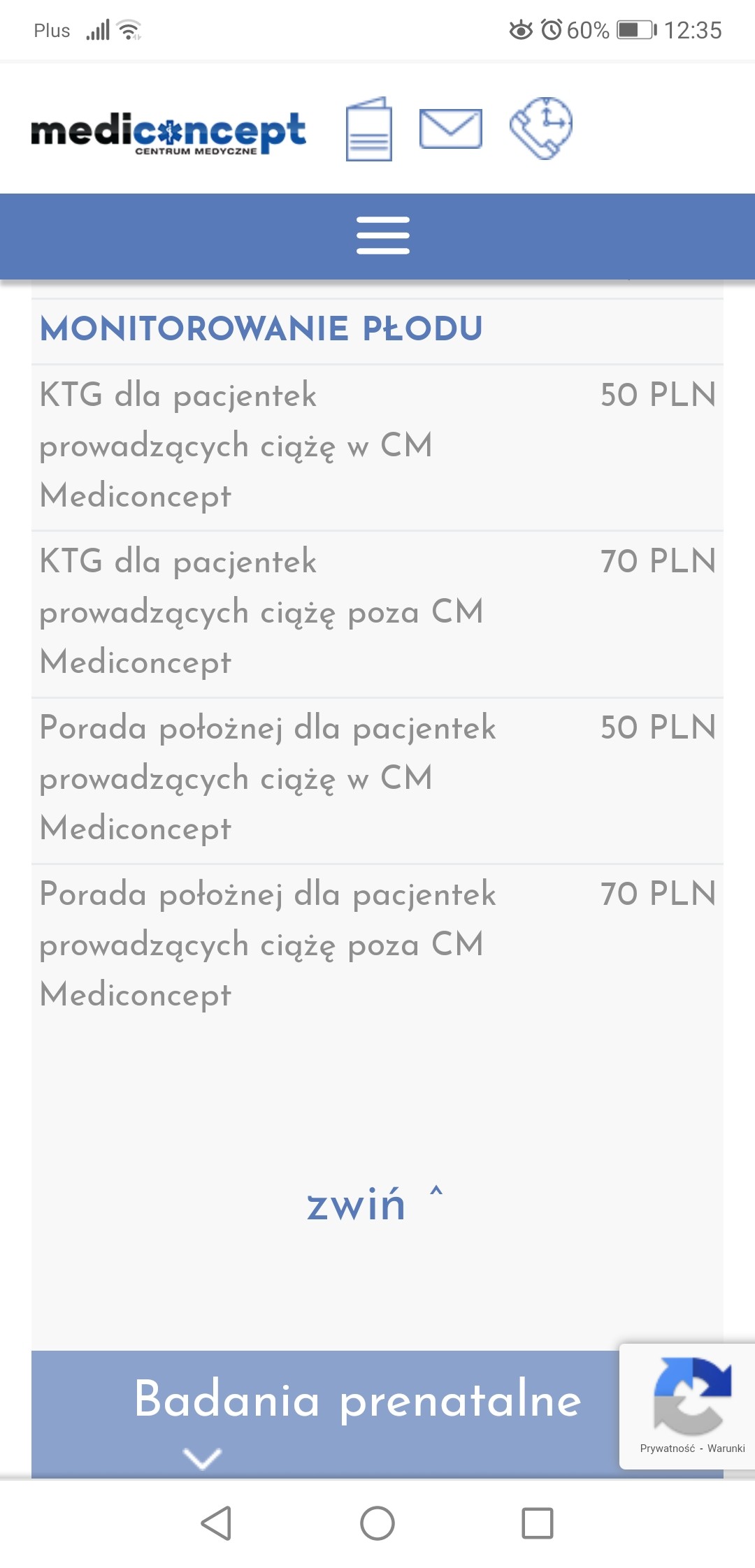Image resolution: width=755 pixels, height=1568 pixels.
Task: Tap the Mediconcept logo
Action: (x=168, y=132)
